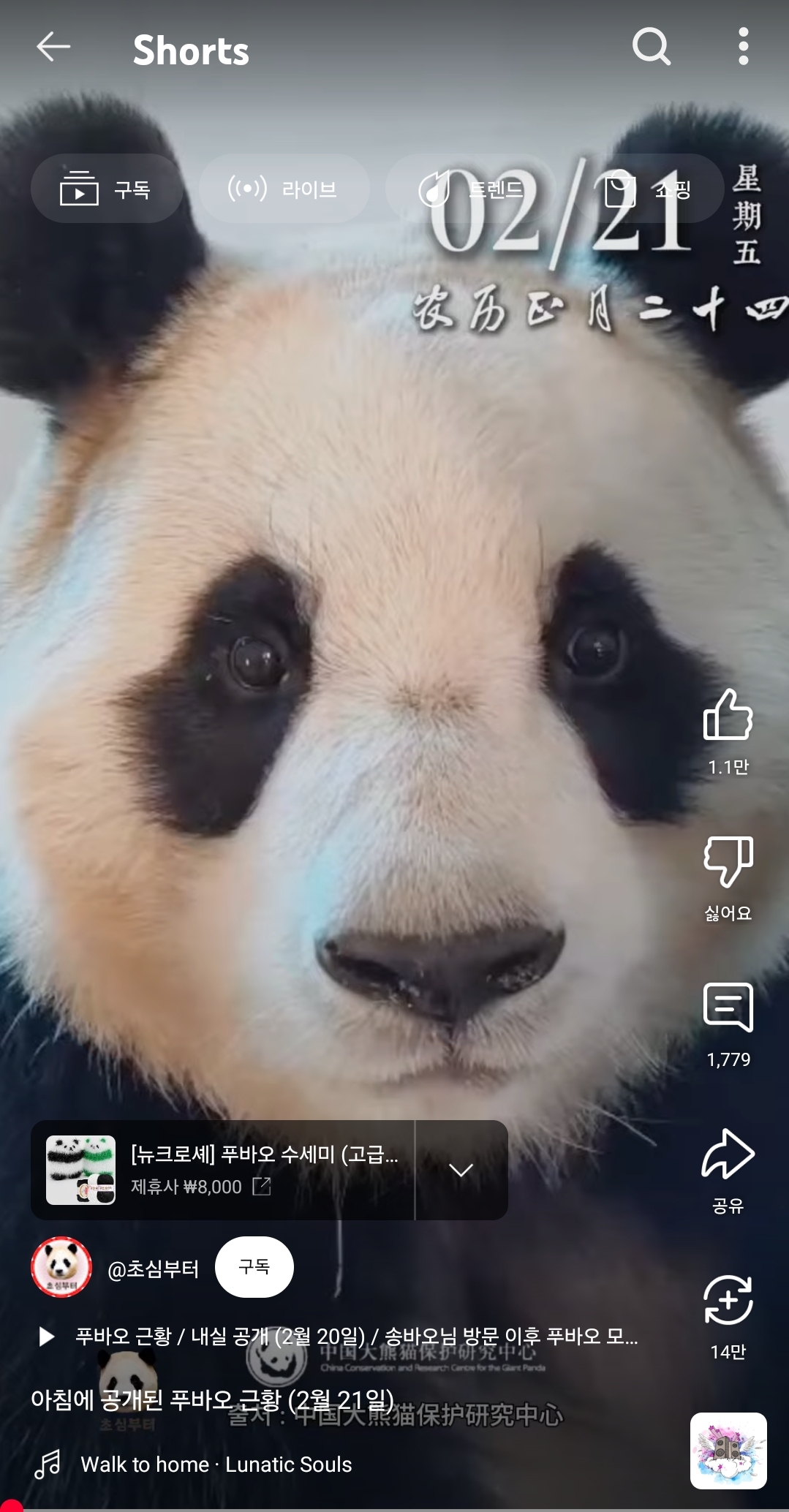This screenshot has height=1512, width=789.
Task: Select the 라이브 chip
Action: point(284,189)
